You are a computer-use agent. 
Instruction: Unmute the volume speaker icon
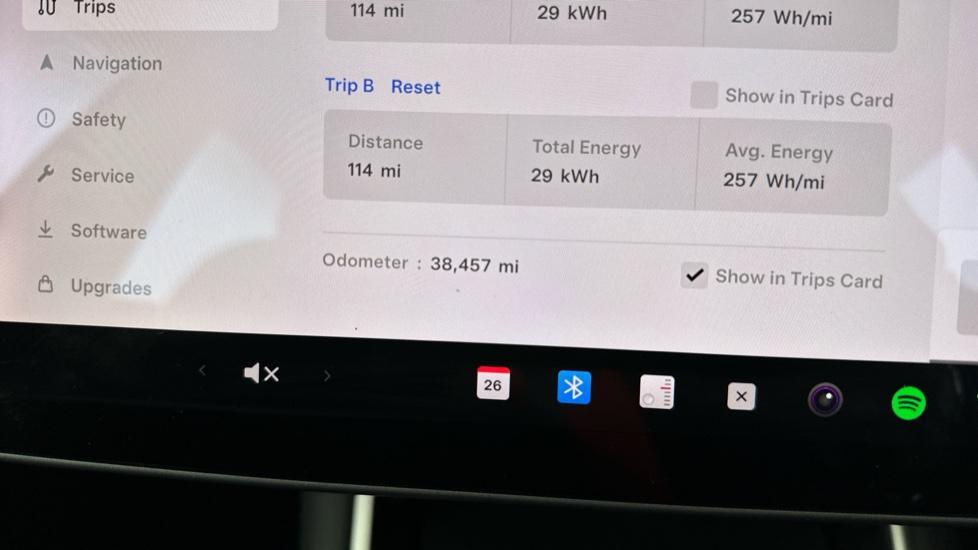click(x=261, y=374)
